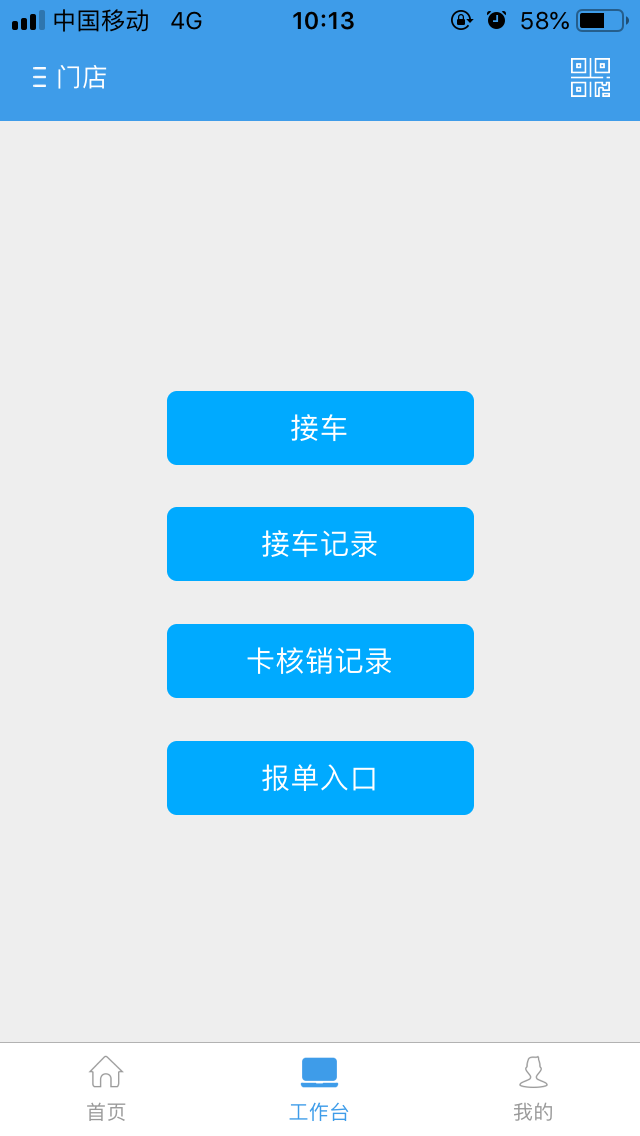Go to the 我的 tab
Image resolution: width=640 pixels, height=1136 pixels.
click(x=533, y=1088)
